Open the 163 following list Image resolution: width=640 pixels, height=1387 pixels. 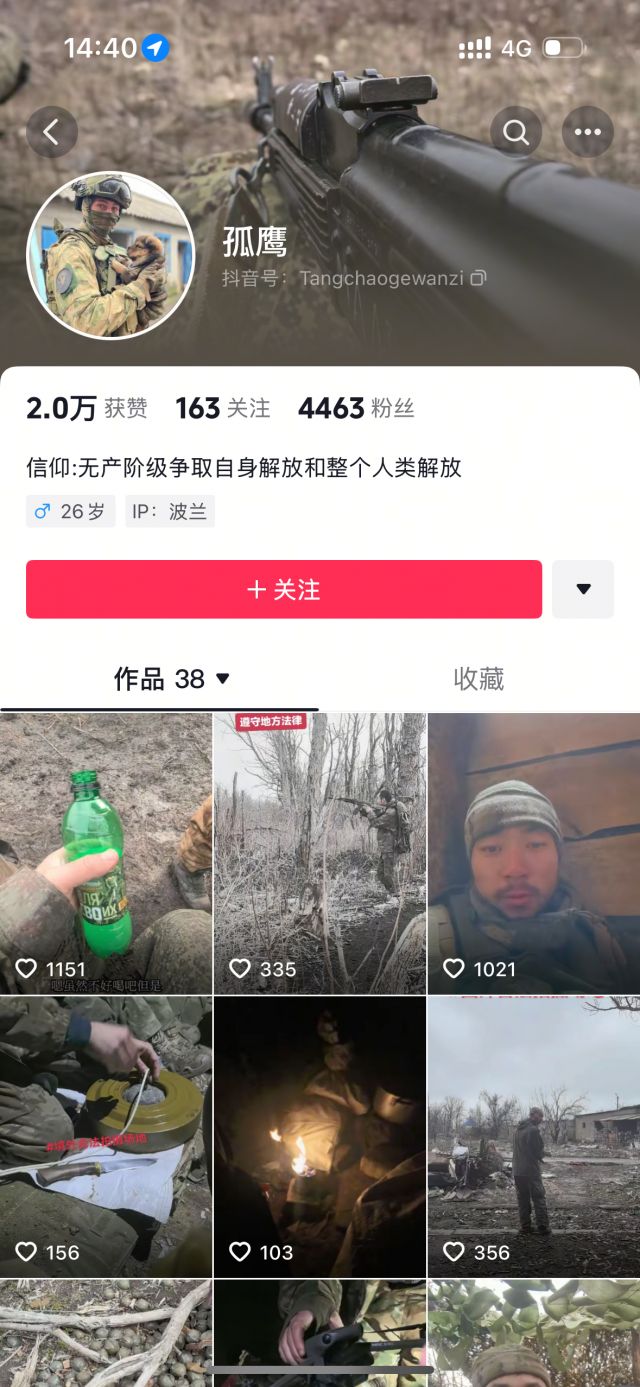[223, 408]
